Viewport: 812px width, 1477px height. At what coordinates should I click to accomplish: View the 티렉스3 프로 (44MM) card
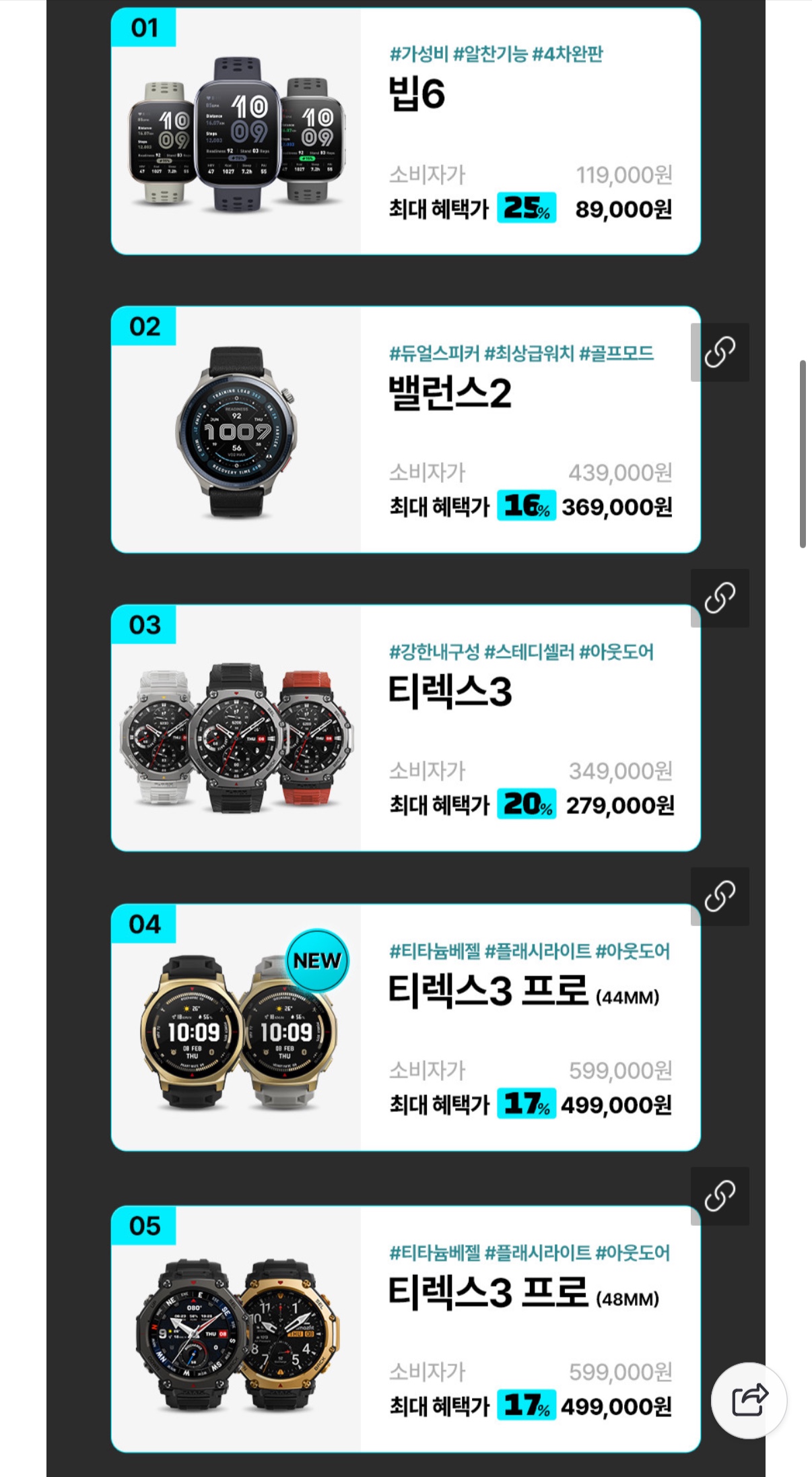(x=405, y=1027)
